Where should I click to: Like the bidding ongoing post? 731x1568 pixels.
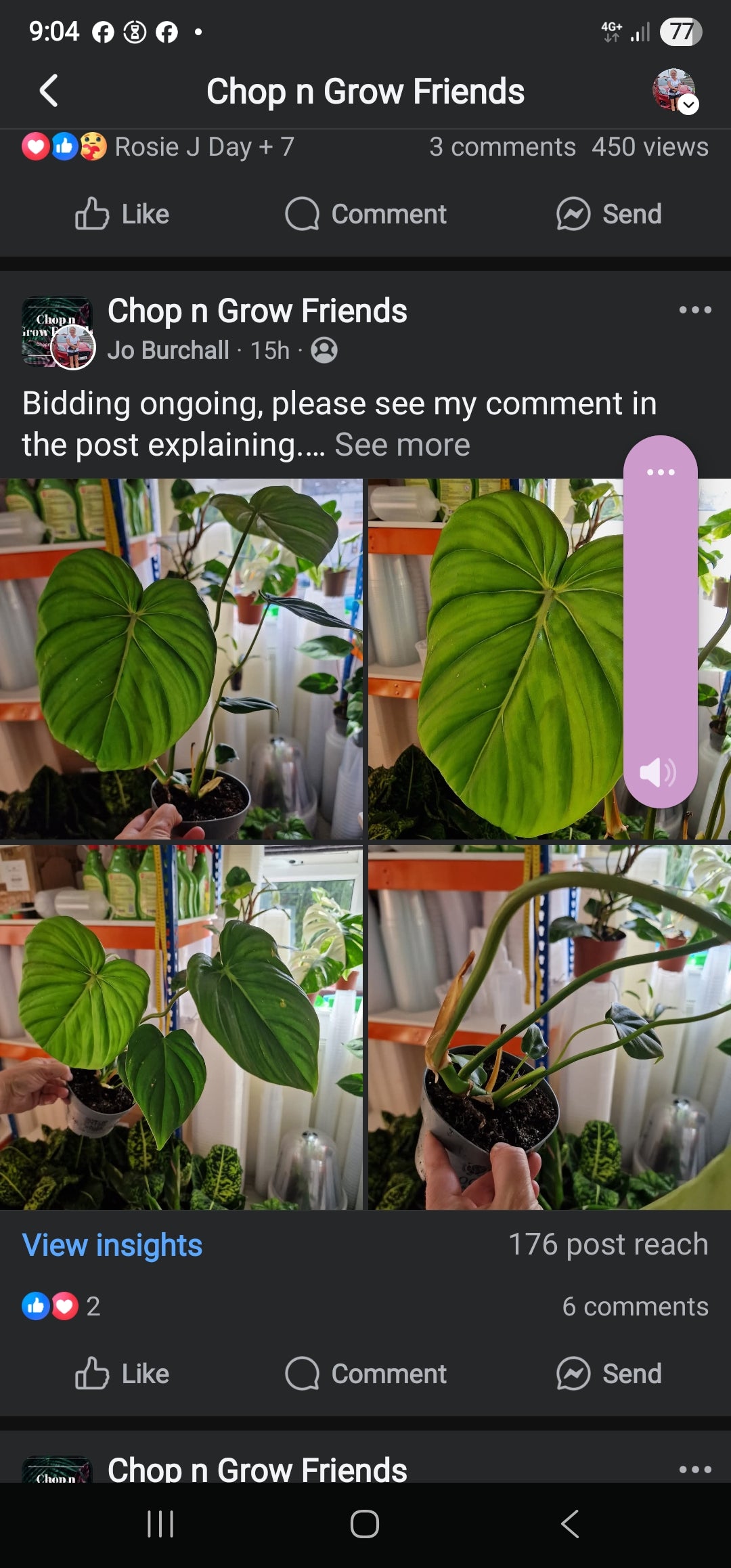(123, 1374)
